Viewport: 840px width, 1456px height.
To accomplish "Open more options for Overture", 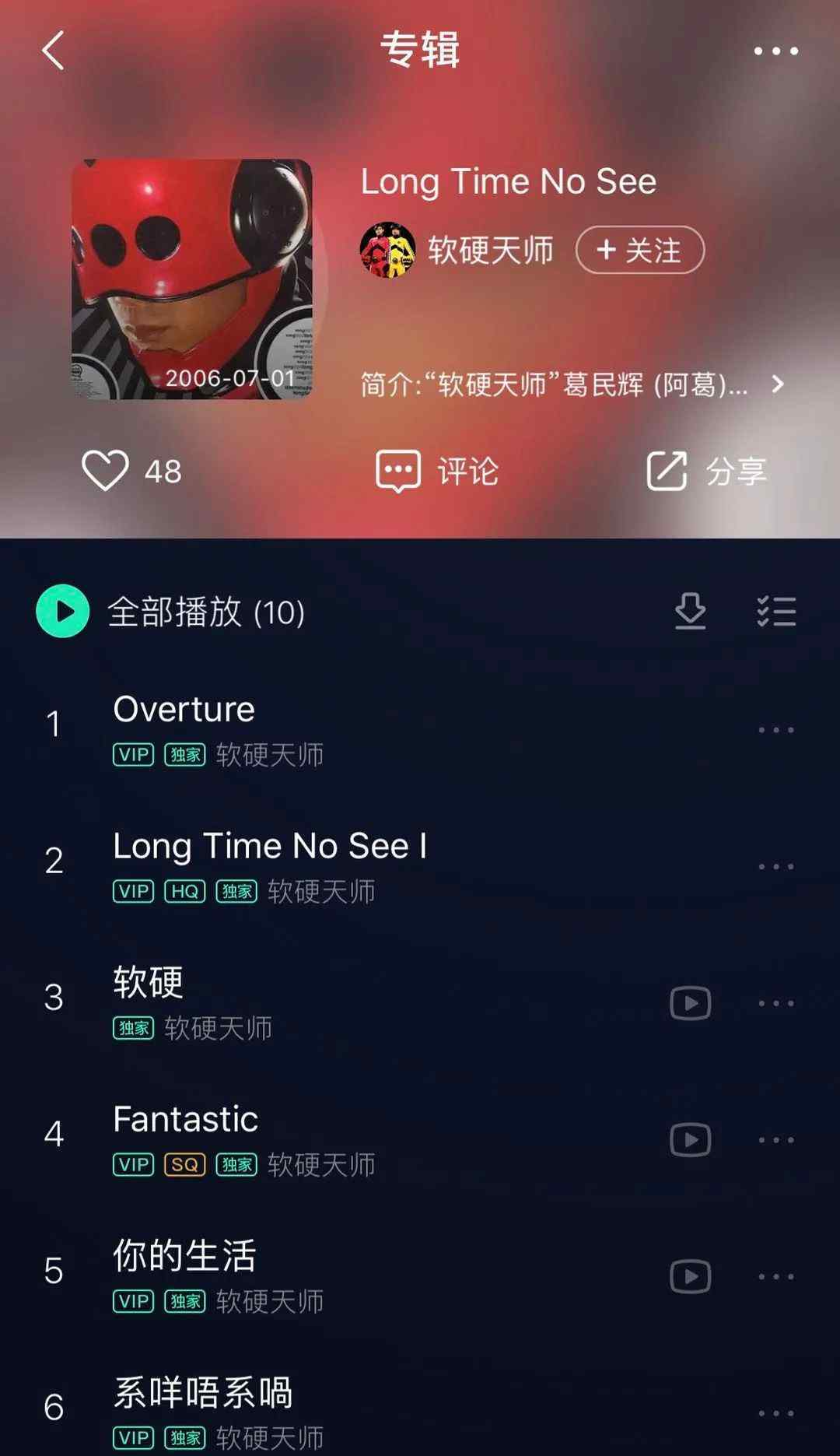I will point(775,730).
